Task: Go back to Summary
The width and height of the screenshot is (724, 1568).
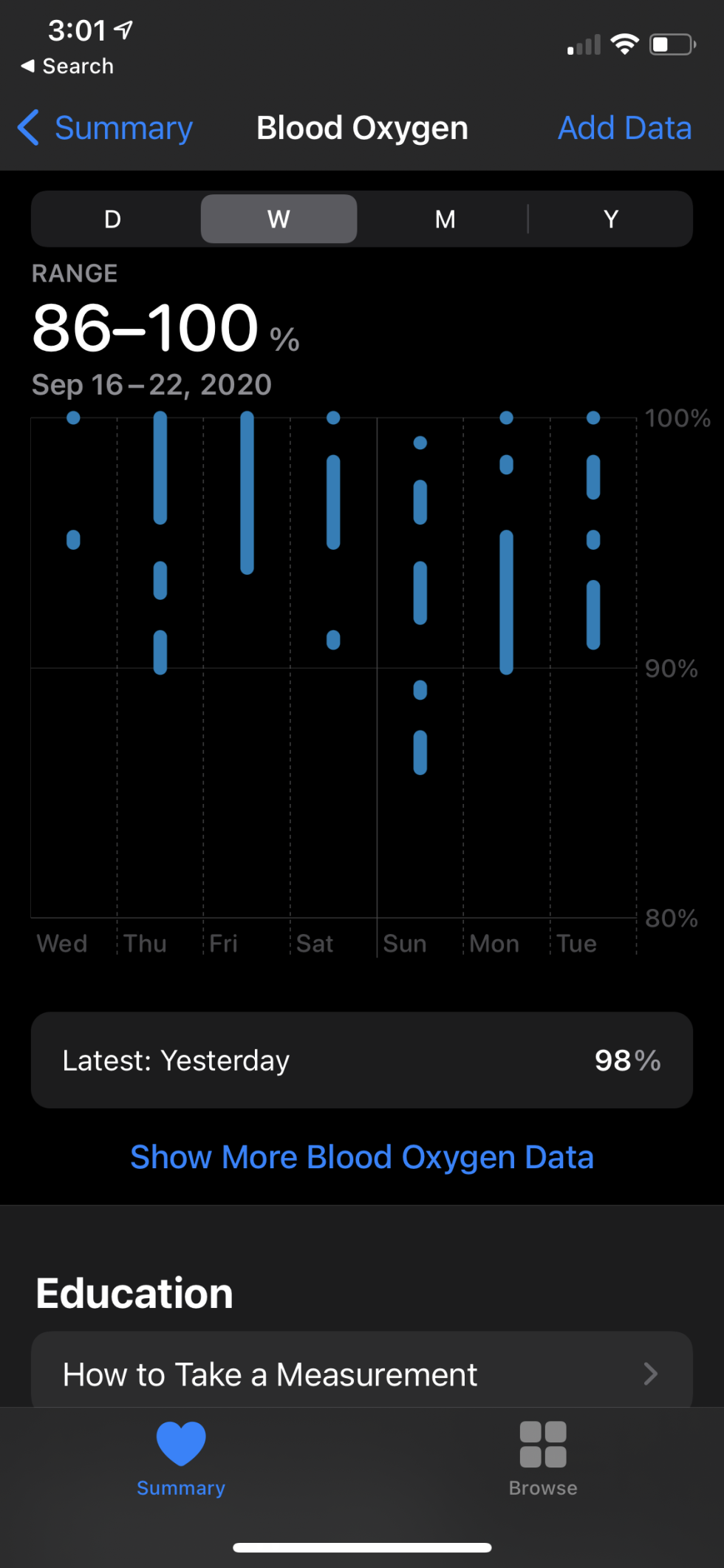Action: pyautogui.click(x=106, y=128)
